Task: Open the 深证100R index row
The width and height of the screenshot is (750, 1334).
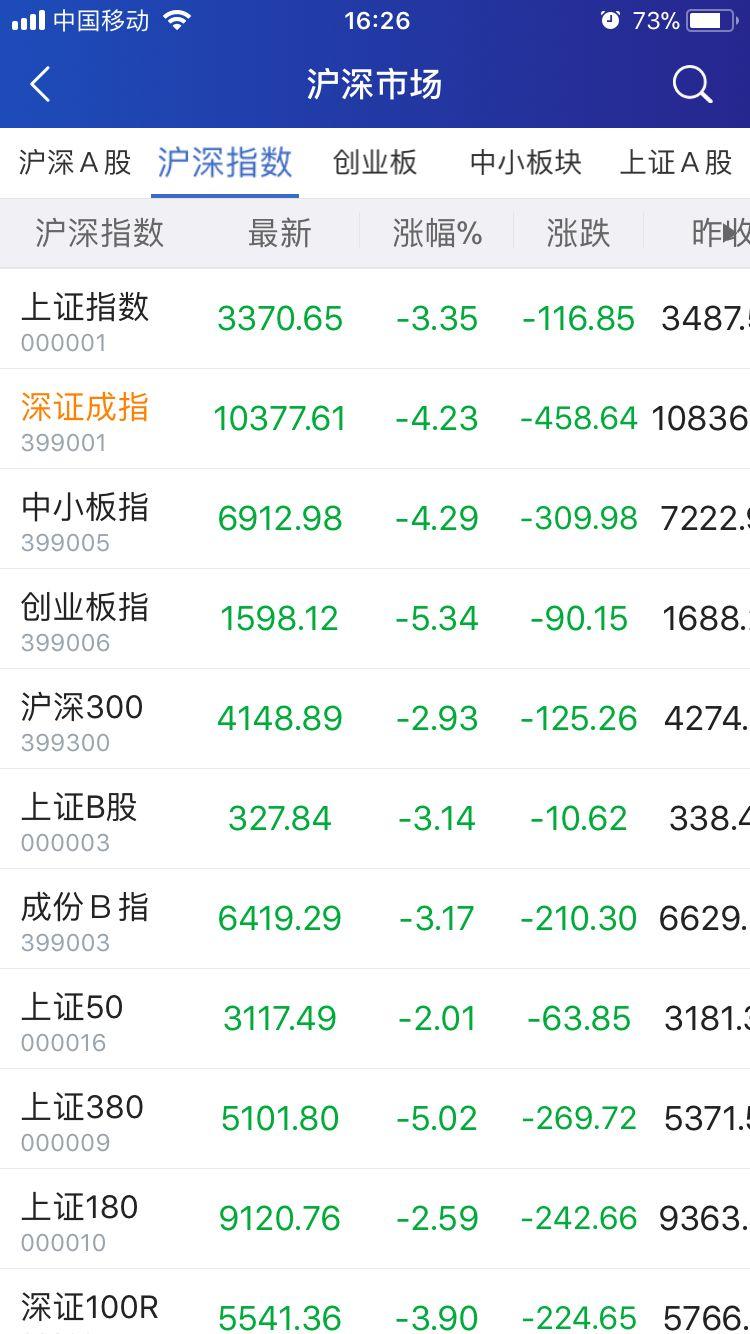Action: (375, 1310)
